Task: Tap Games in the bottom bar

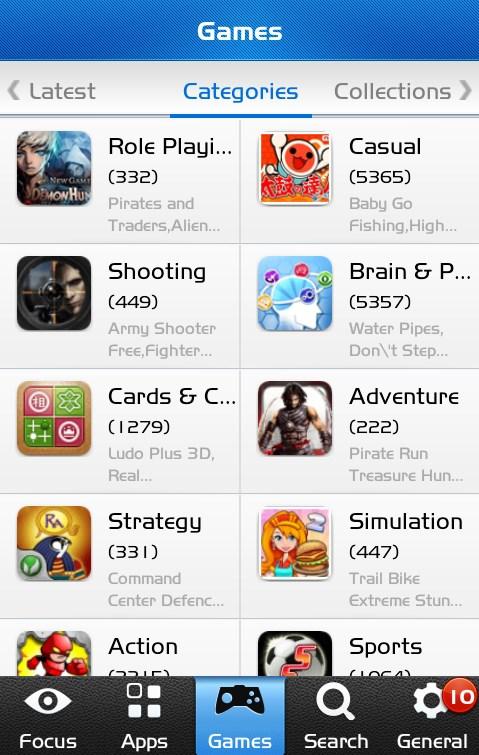Action: point(240,716)
